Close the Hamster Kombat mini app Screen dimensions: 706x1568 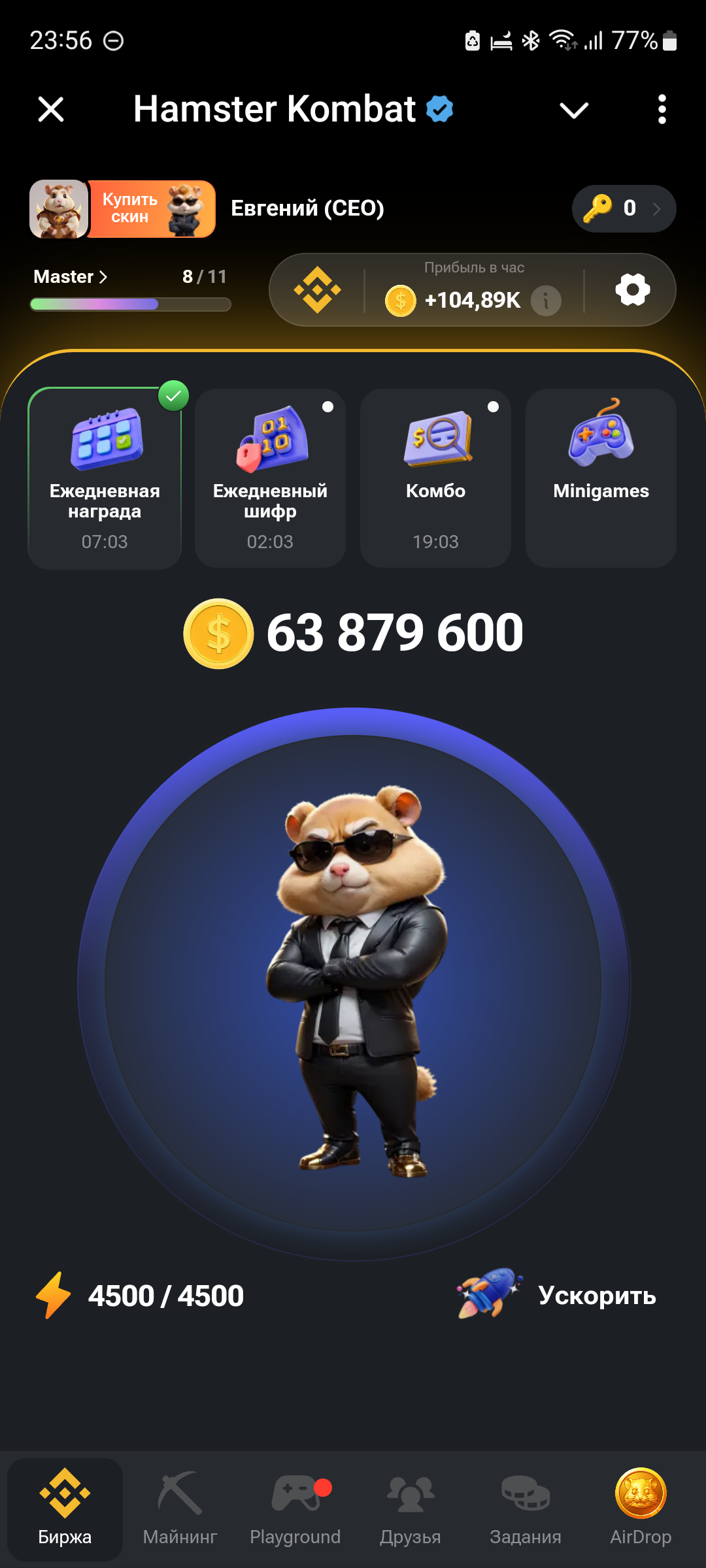pyautogui.click(x=51, y=109)
